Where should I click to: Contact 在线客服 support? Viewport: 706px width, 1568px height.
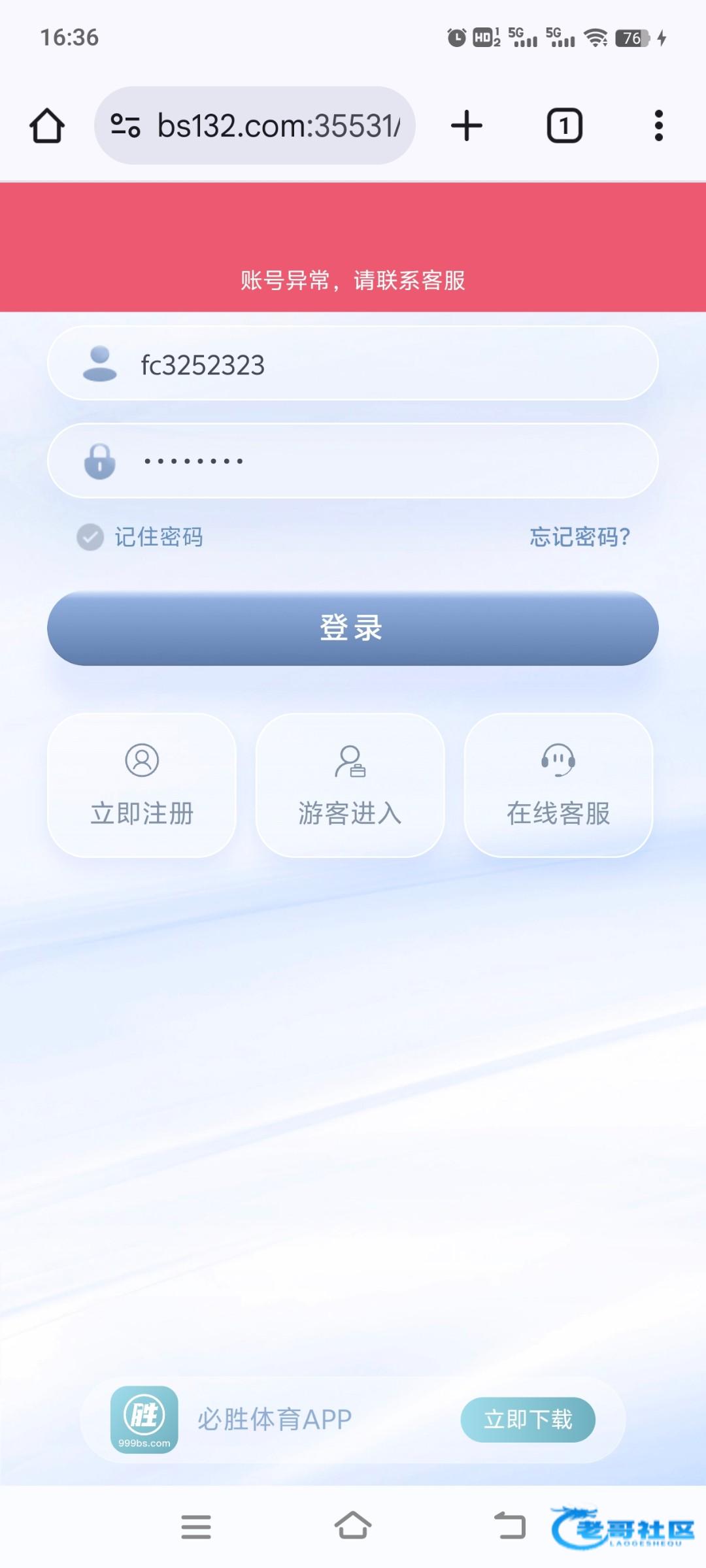coord(558,785)
